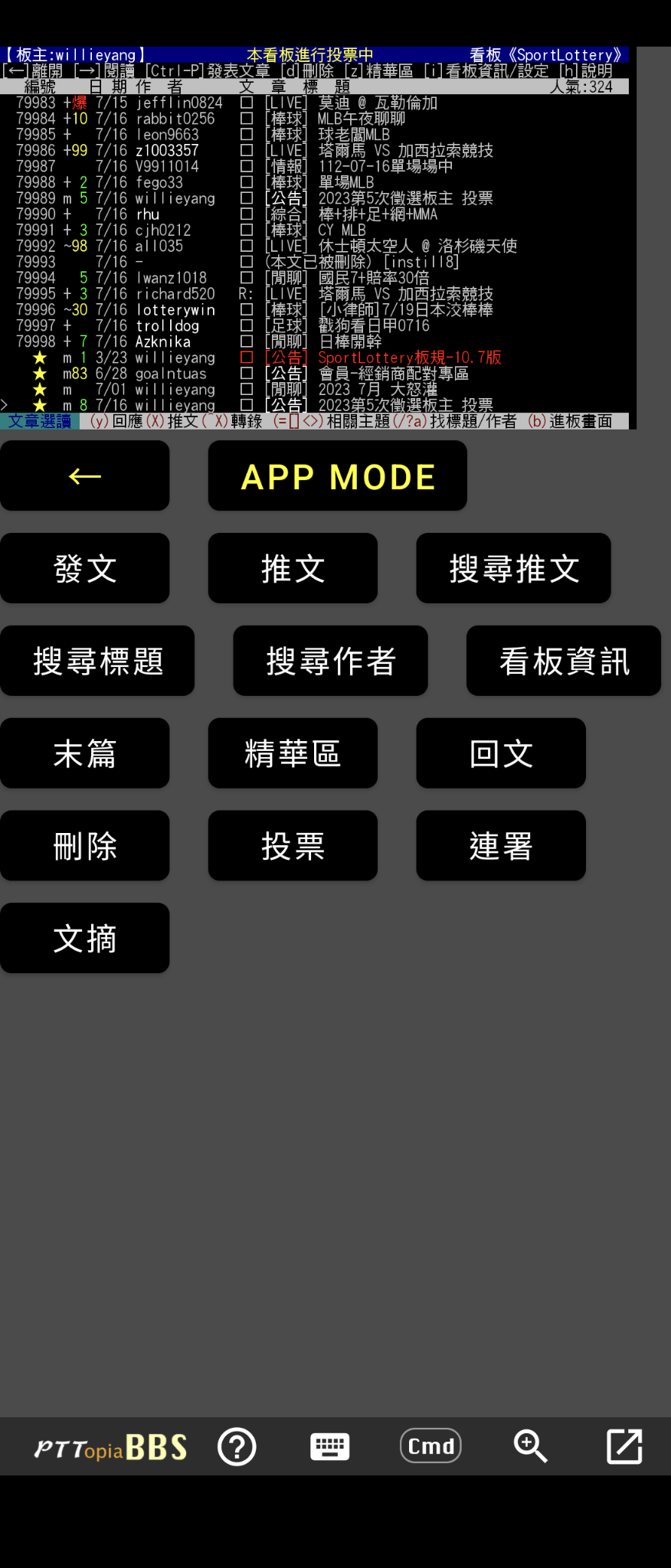Open 投票 voting

point(293,846)
